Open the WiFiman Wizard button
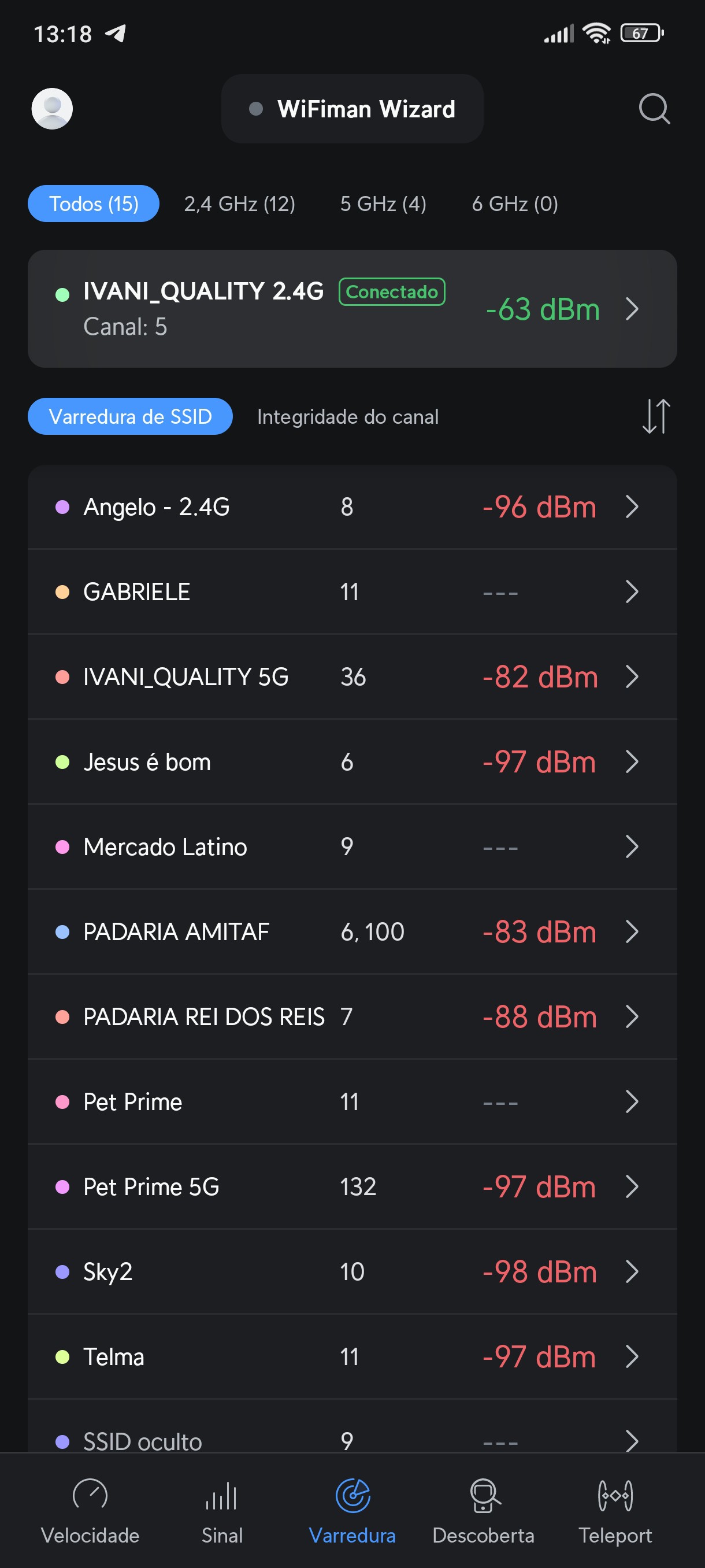 (352, 109)
